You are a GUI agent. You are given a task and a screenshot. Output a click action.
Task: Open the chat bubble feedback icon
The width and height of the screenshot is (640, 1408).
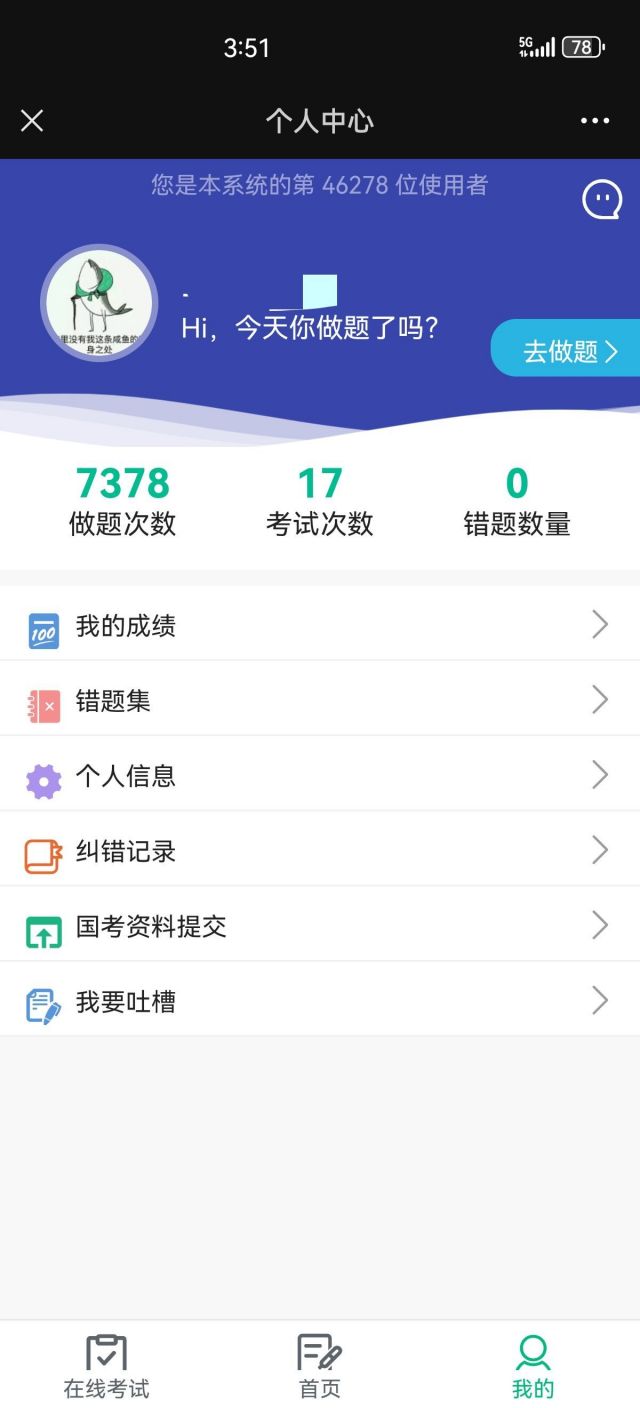pyautogui.click(x=602, y=200)
